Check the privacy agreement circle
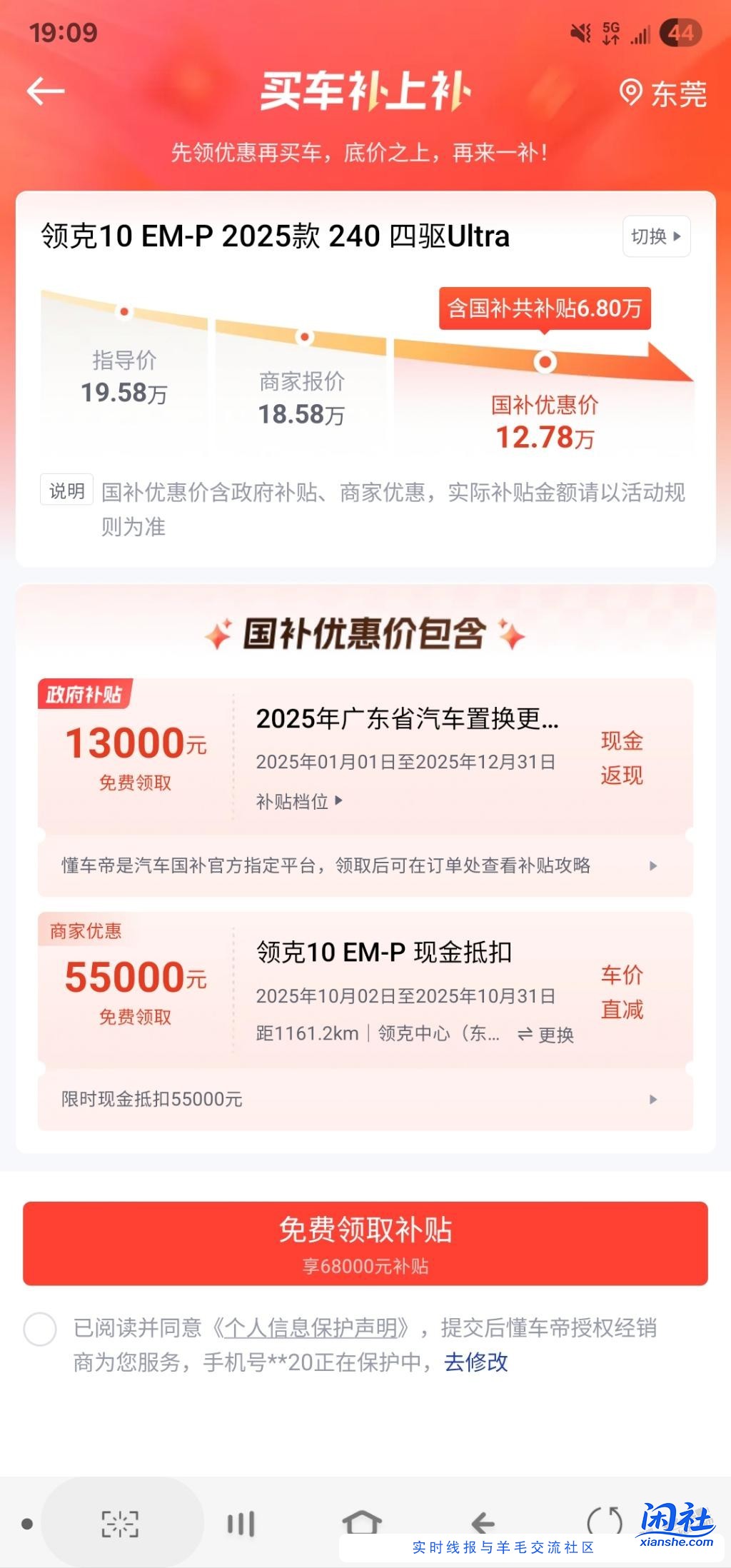This screenshot has width=731, height=1568. (40, 1330)
